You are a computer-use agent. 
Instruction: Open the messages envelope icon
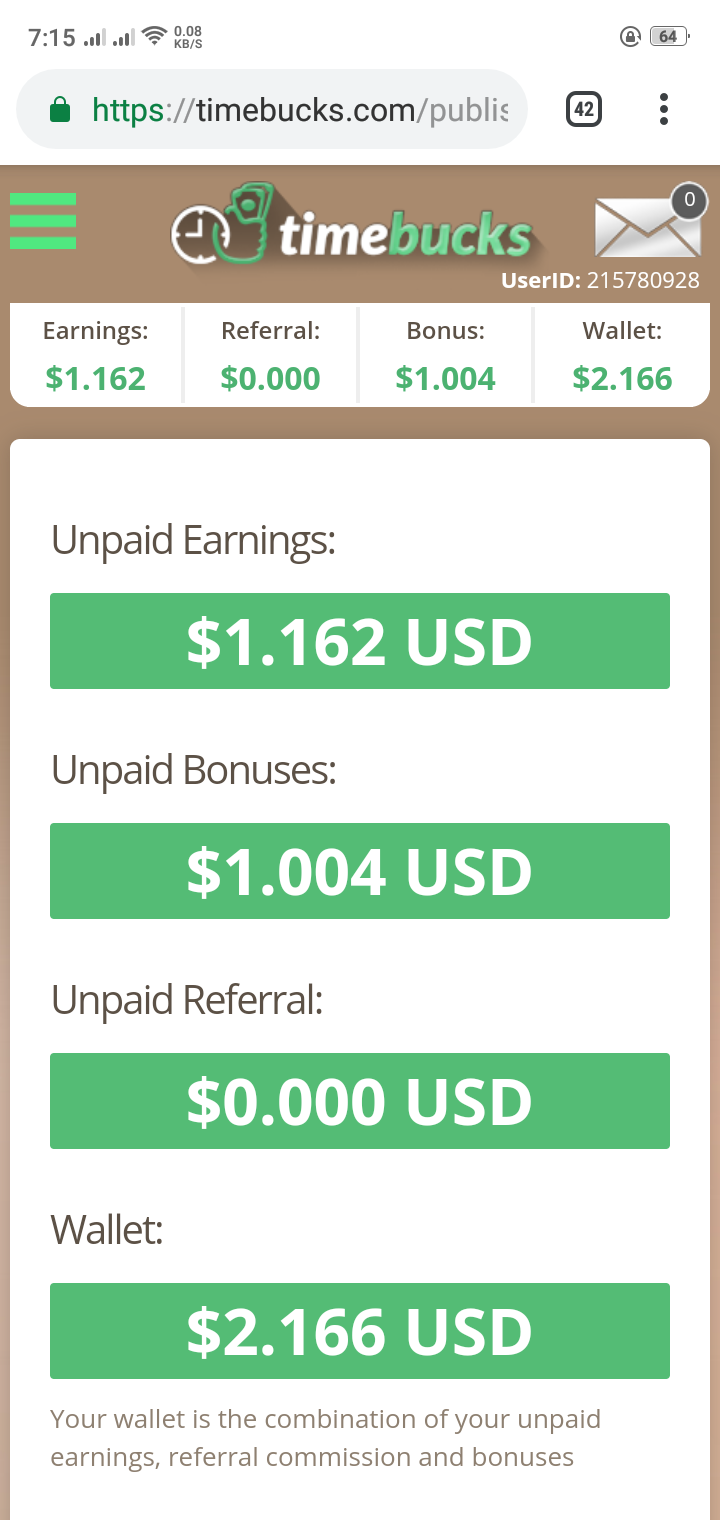point(649,224)
